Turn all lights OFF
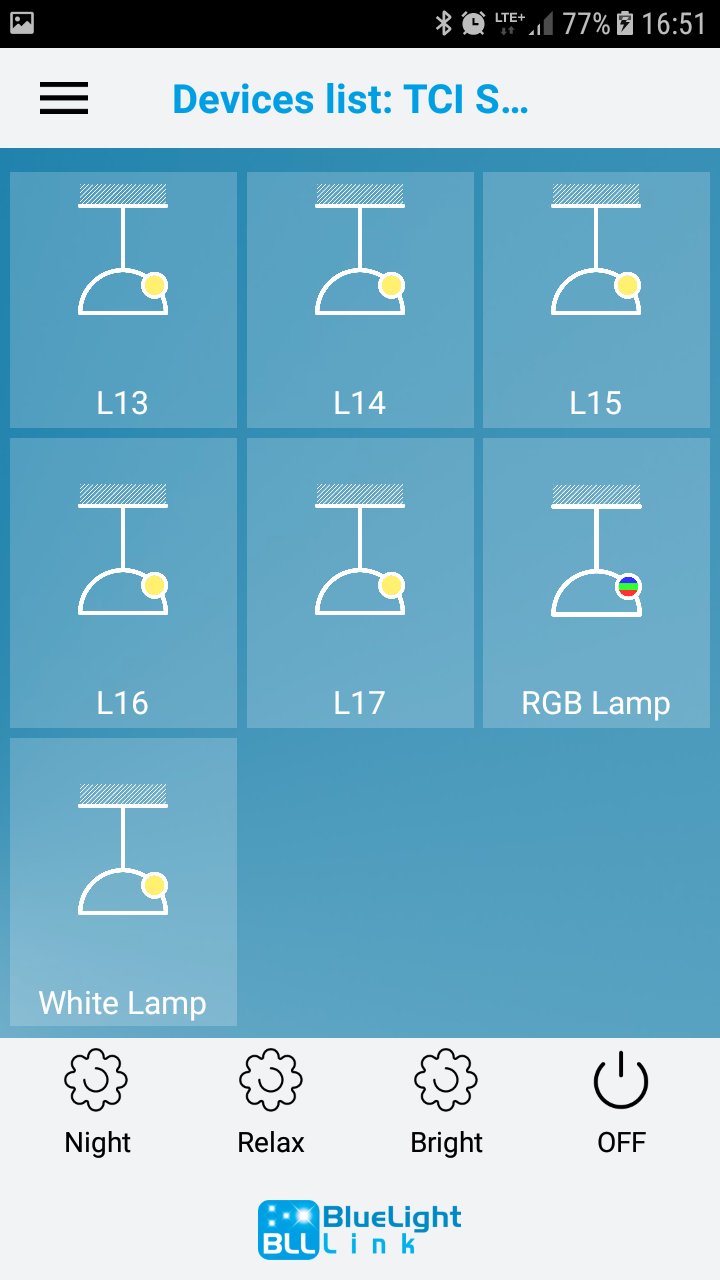Image resolution: width=720 pixels, height=1280 pixels. tap(621, 1102)
